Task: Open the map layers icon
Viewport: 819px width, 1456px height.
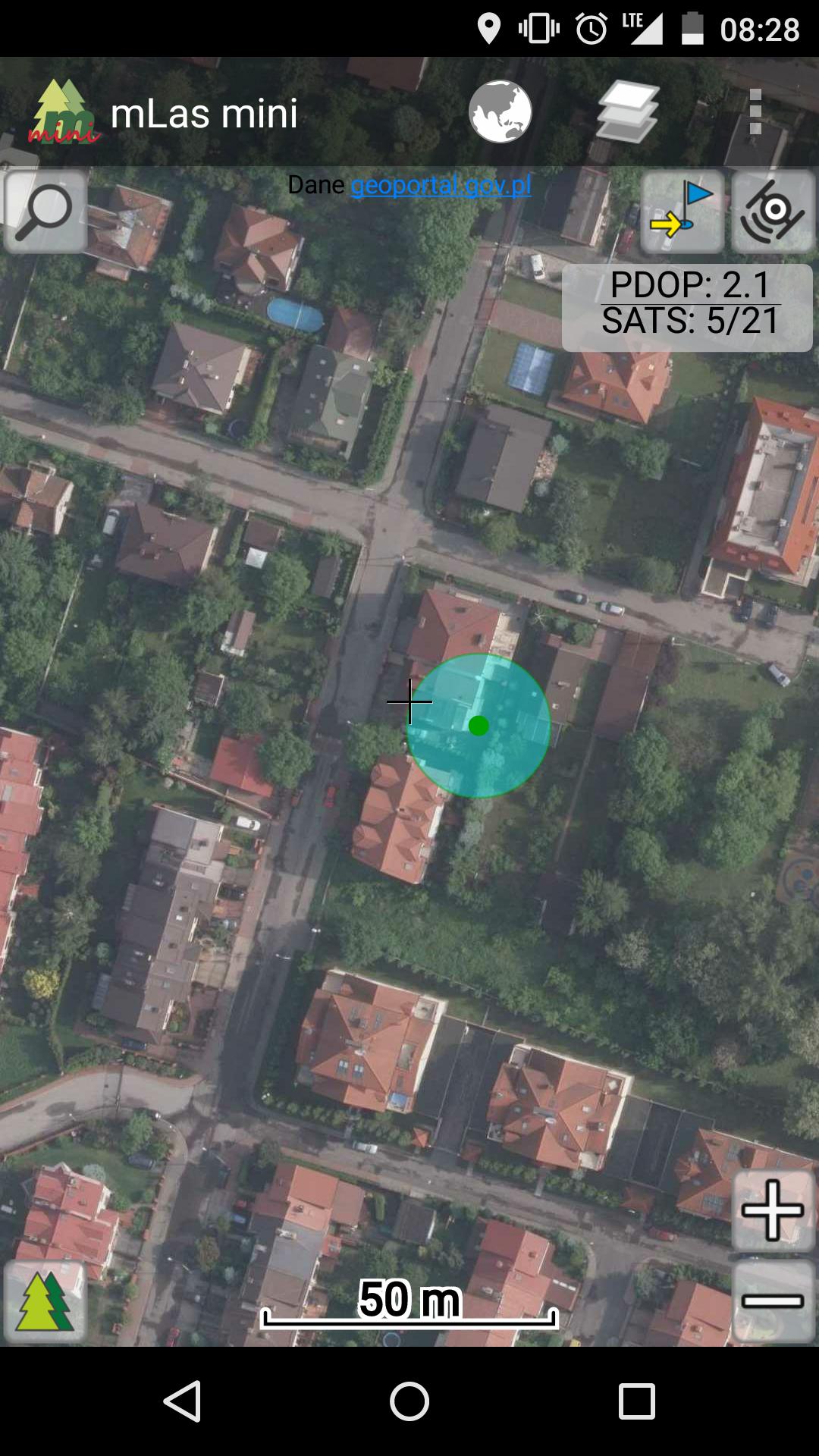Action: tap(628, 112)
